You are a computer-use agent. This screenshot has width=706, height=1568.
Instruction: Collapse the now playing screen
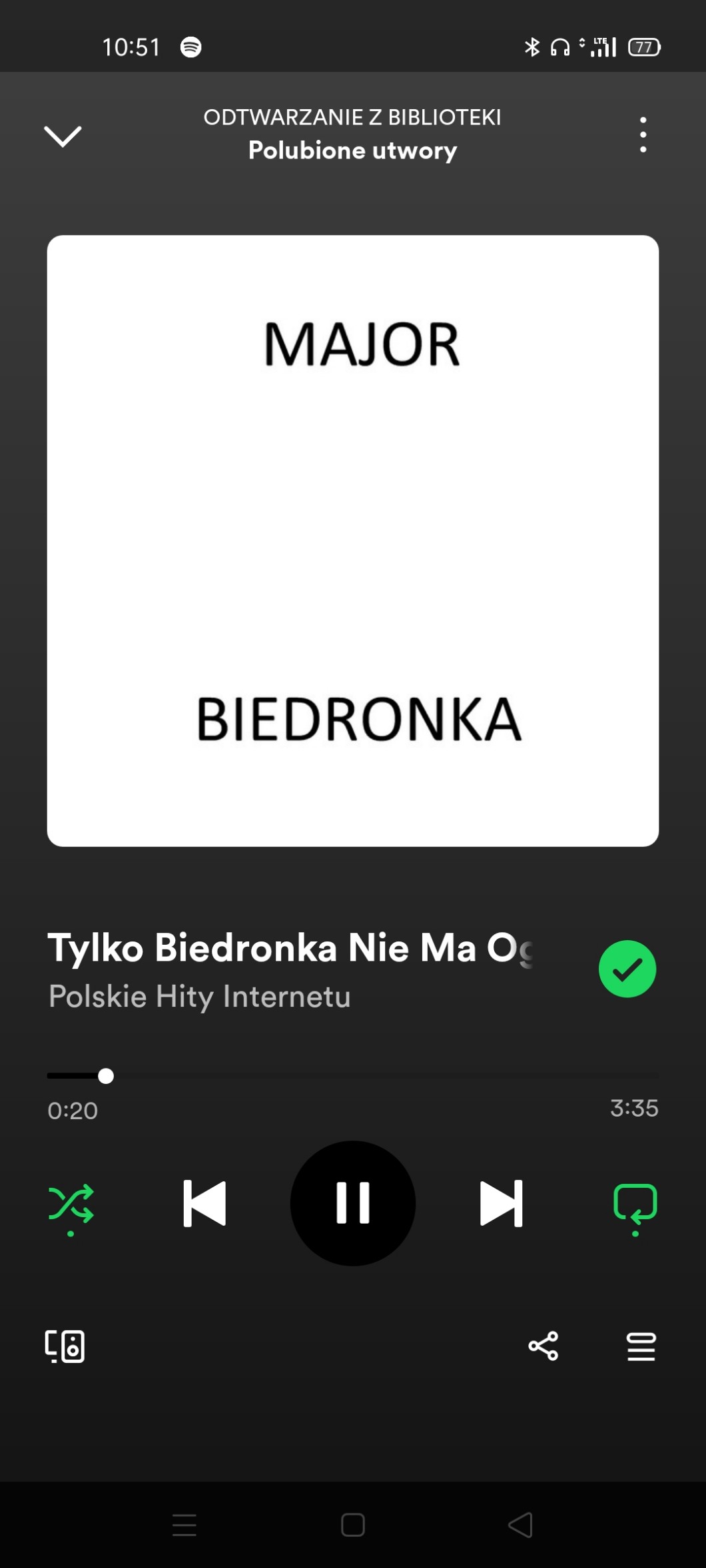(x=63, y=136)
